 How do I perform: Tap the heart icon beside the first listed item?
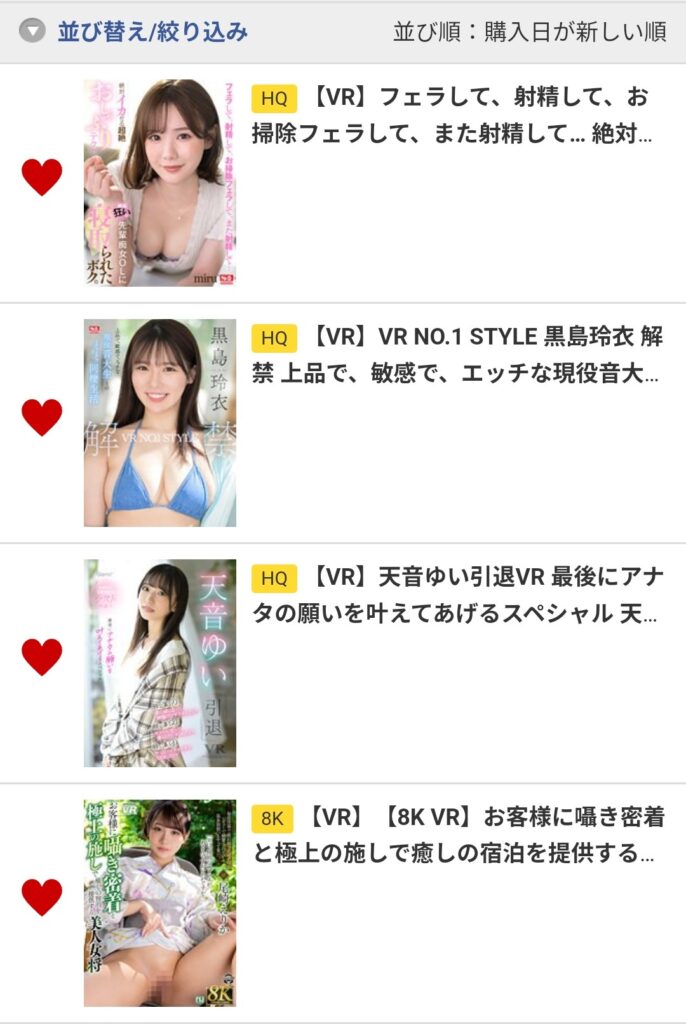click(42, 177)
